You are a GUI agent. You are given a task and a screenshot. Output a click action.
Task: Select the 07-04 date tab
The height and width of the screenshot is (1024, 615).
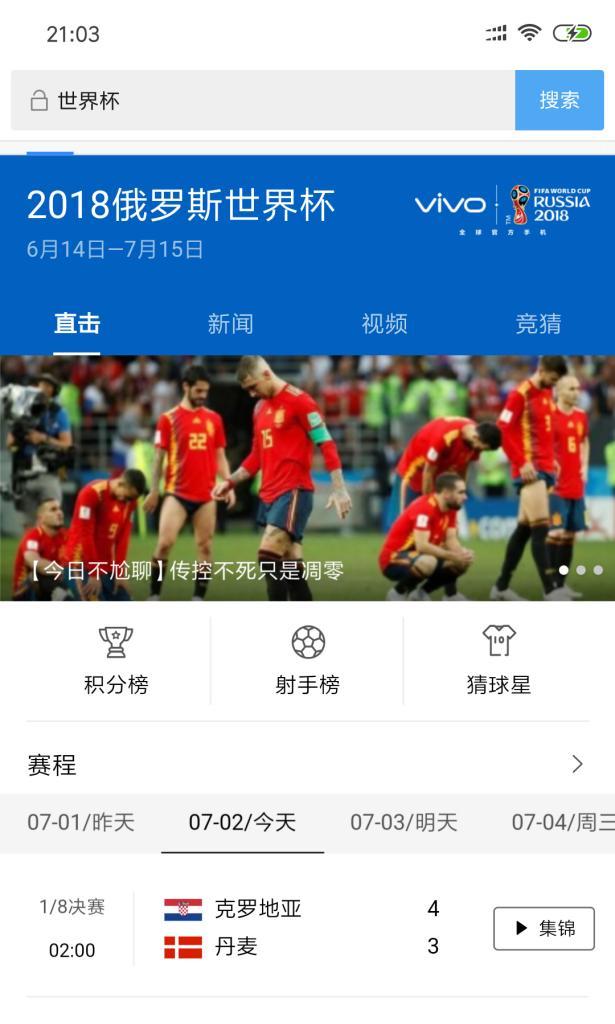pyautogui.click(x=562, y=823)
